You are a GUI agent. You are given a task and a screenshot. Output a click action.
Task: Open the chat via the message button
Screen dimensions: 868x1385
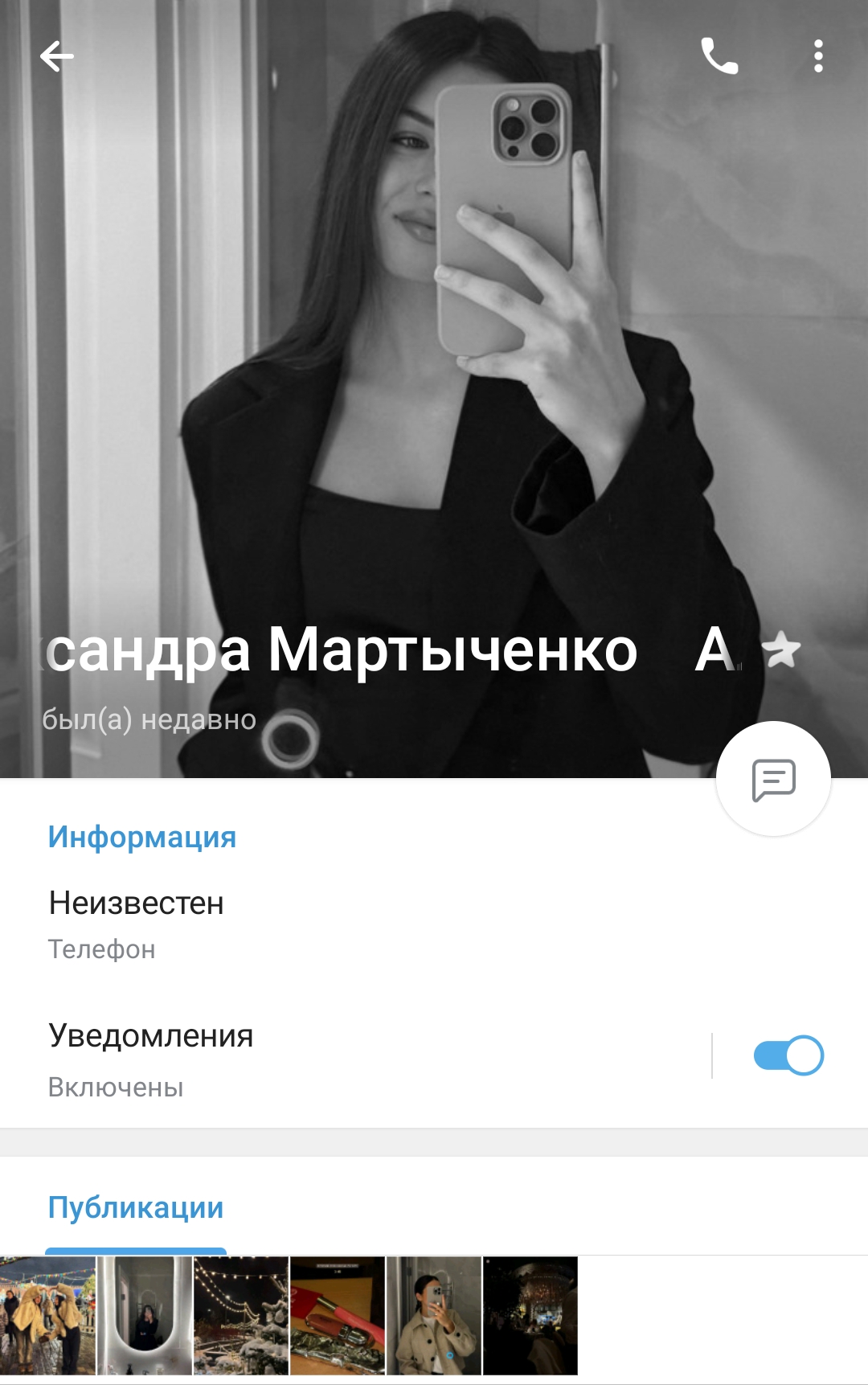(773, 779)
